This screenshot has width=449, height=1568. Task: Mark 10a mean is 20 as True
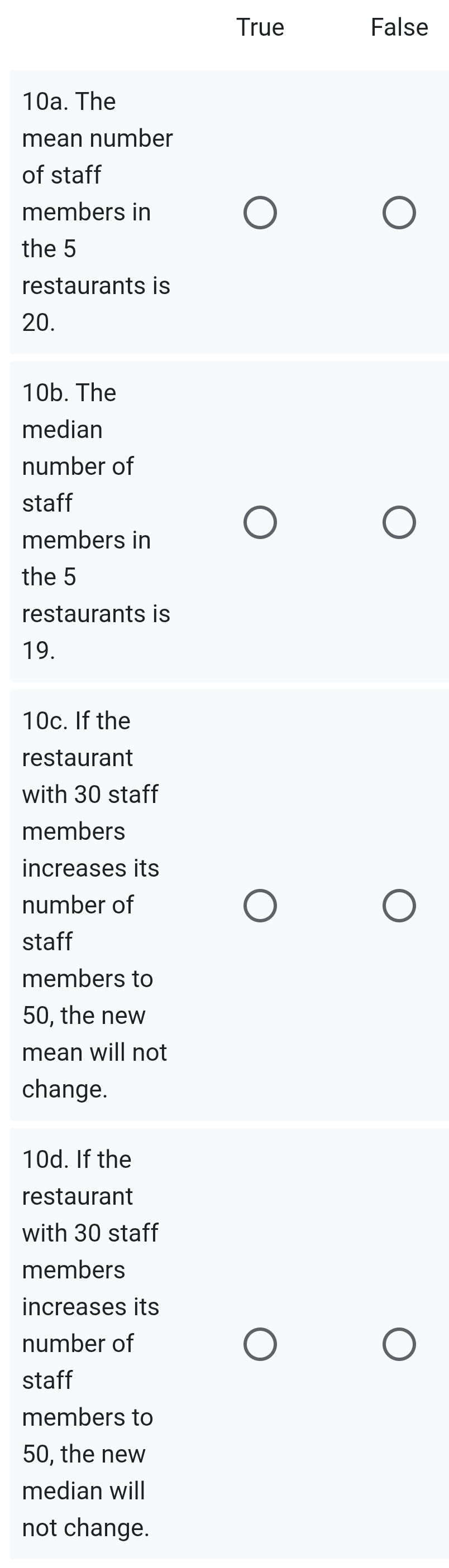click(x=260, y=213)
